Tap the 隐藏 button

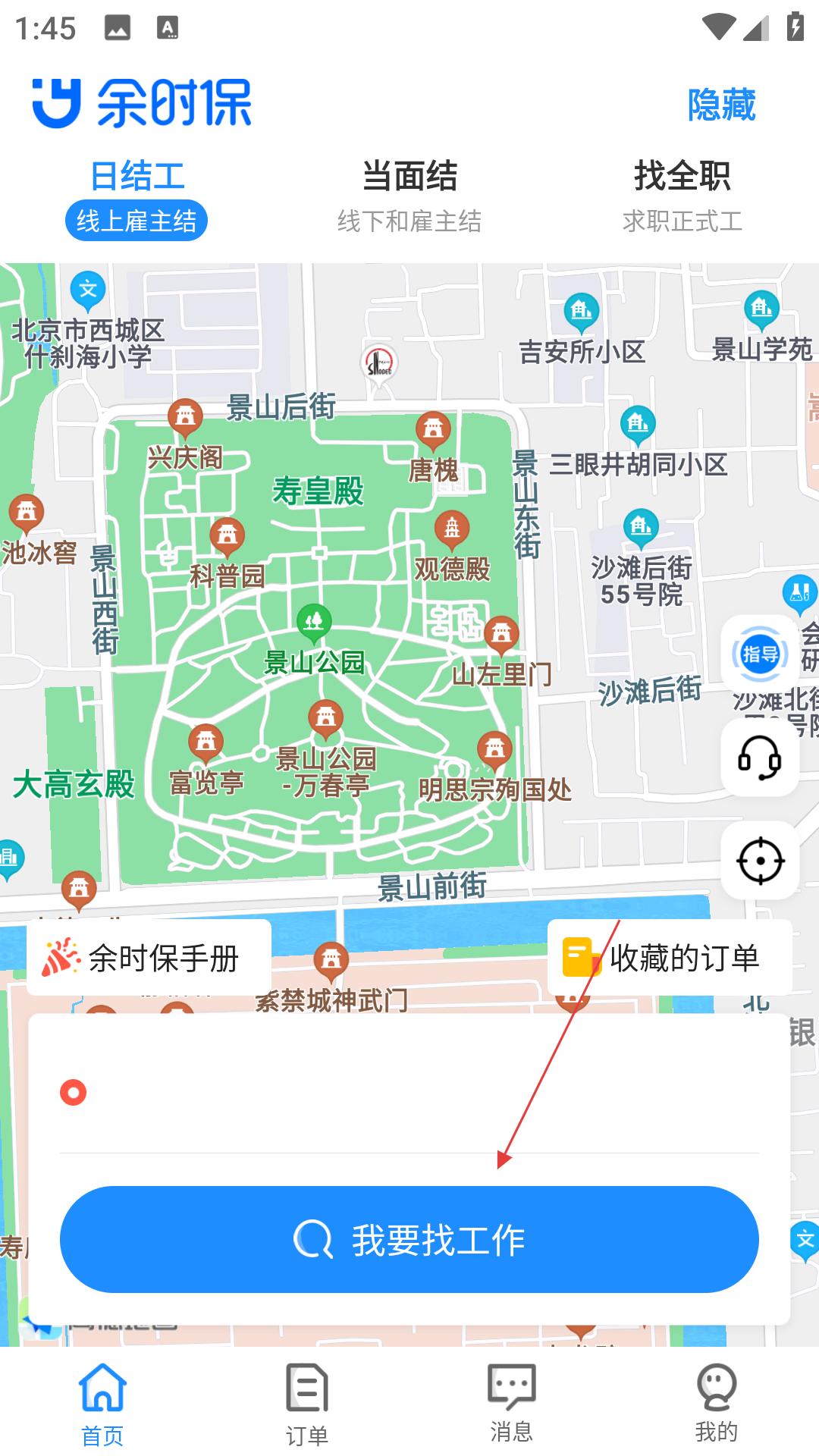(x=721, y=105)
